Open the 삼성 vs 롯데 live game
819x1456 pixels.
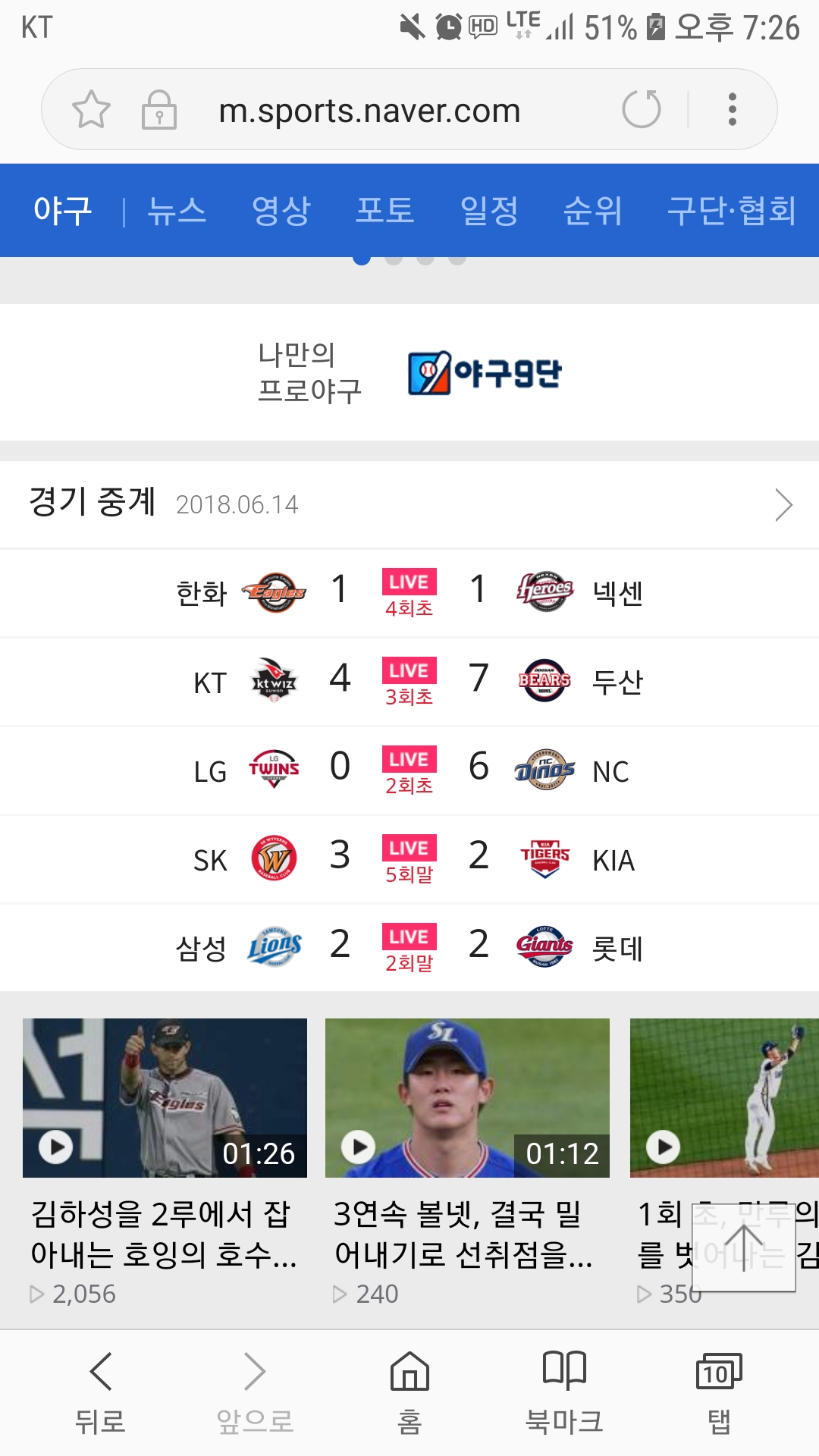click(x=409, y=948)
